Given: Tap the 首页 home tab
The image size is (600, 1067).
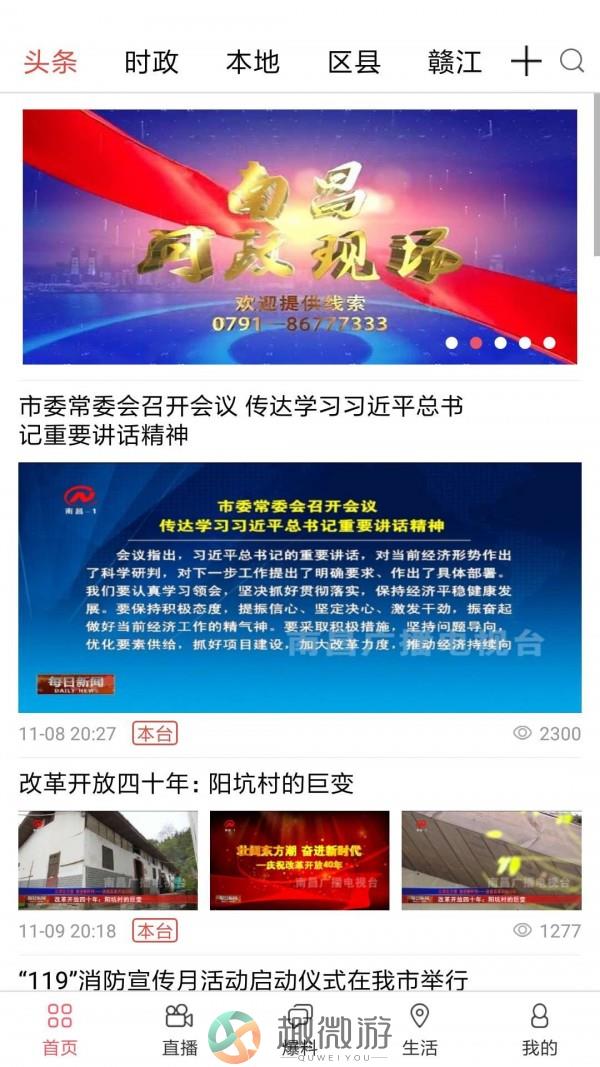Looking at the screenshot, I should tap(60, 1030).
